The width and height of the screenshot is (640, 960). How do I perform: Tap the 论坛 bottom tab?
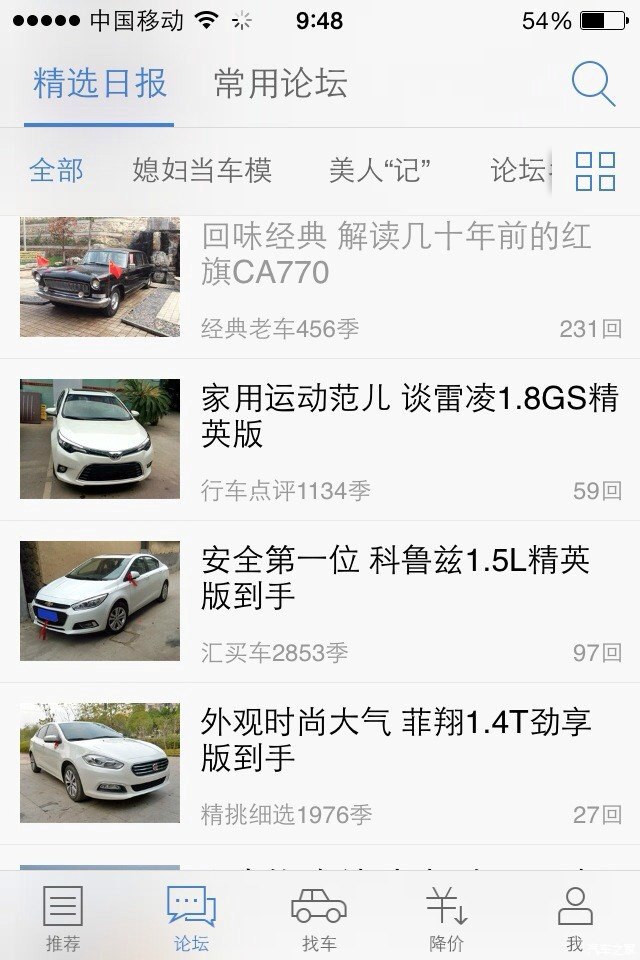tap(191, 917)
